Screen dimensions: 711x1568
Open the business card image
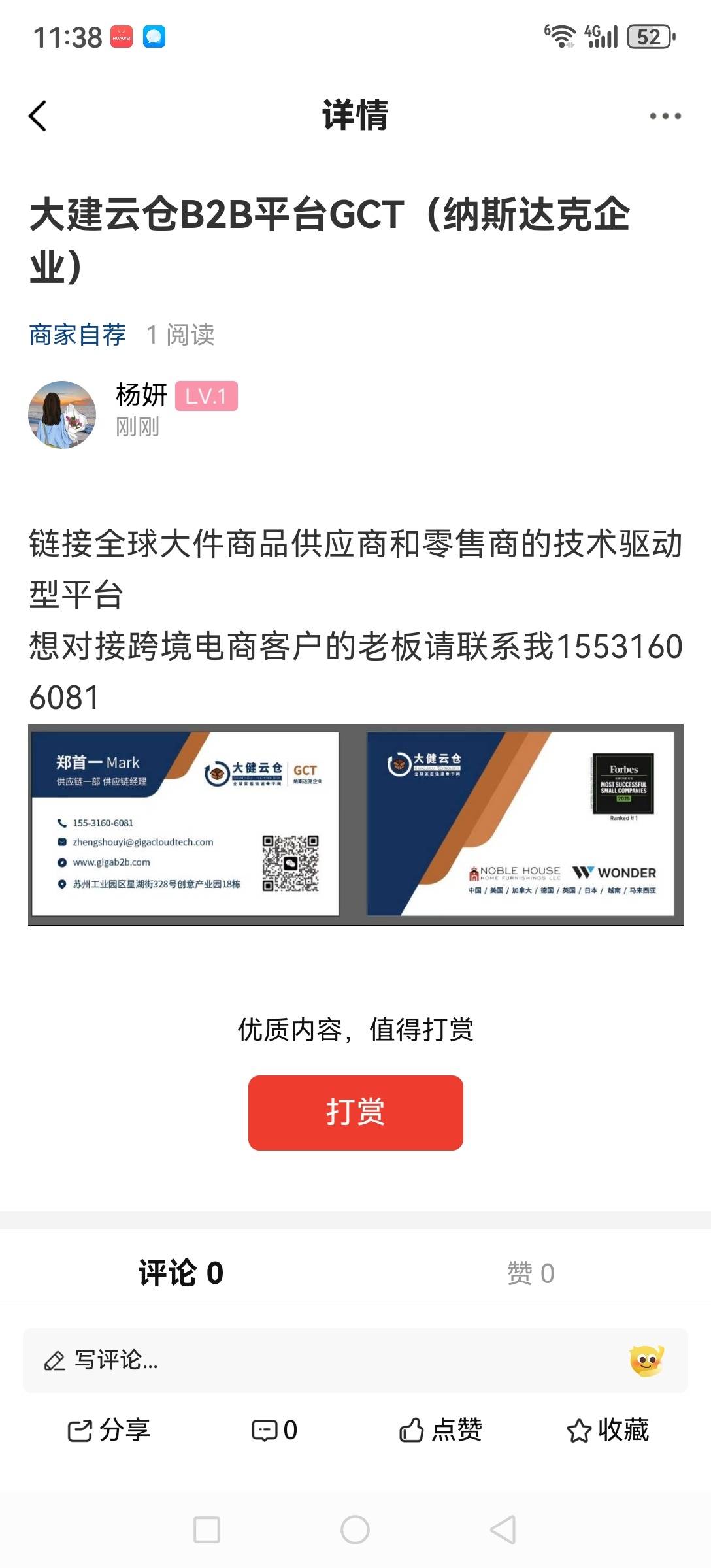(355, 825)
